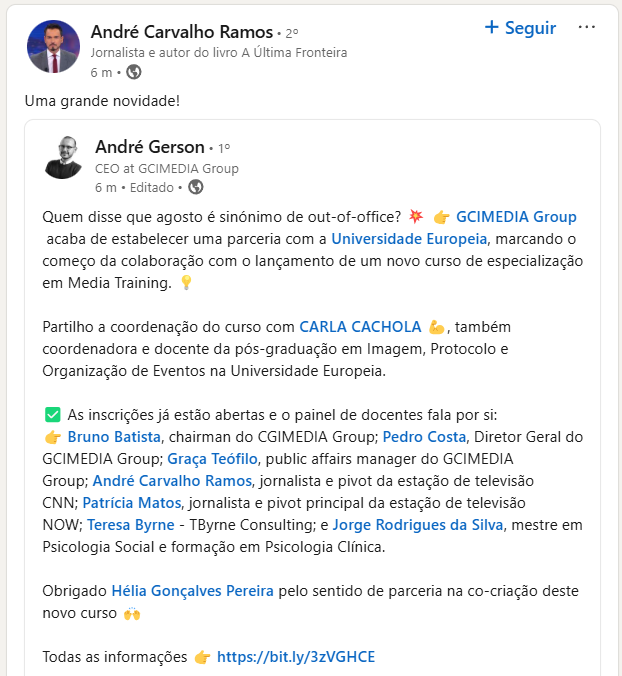Open the Universidade Europeia link
The width and height of the screenshot is (622, 676).
coord(409,238)
